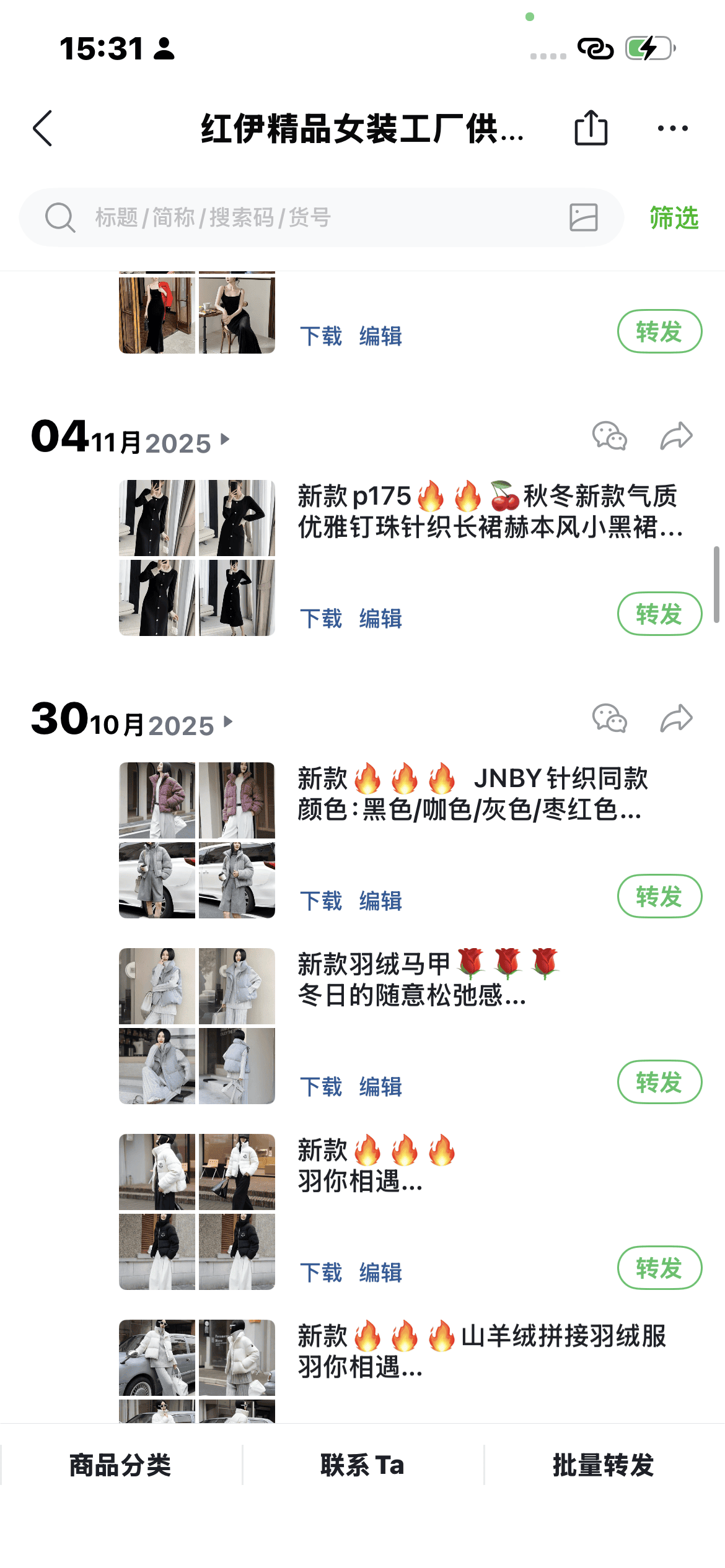Download the p175 beaded knit dress post
Viewport: 725px width, 1568px height.
click(x=321, y=618)
